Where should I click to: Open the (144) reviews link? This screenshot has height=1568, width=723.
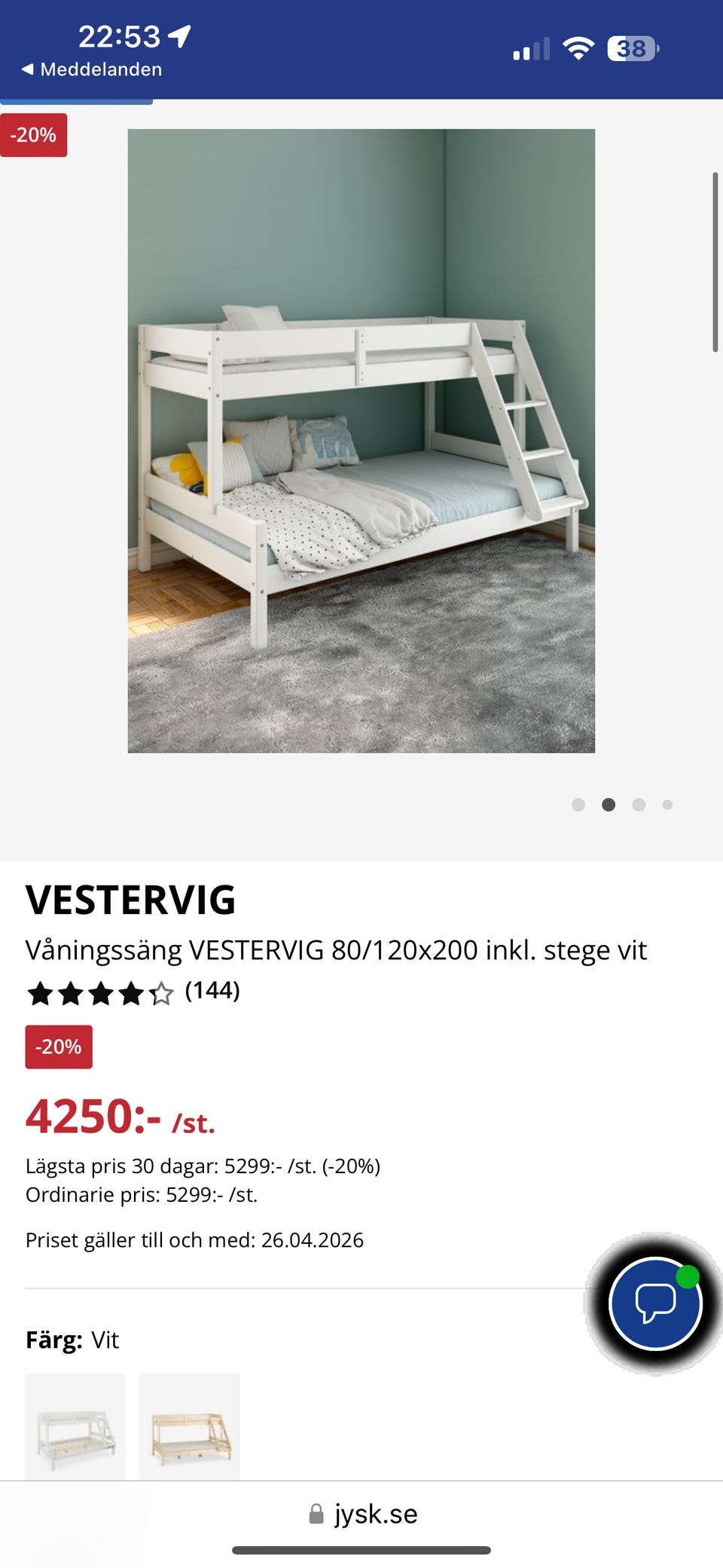pyautogui.click(x=212, y=991)
